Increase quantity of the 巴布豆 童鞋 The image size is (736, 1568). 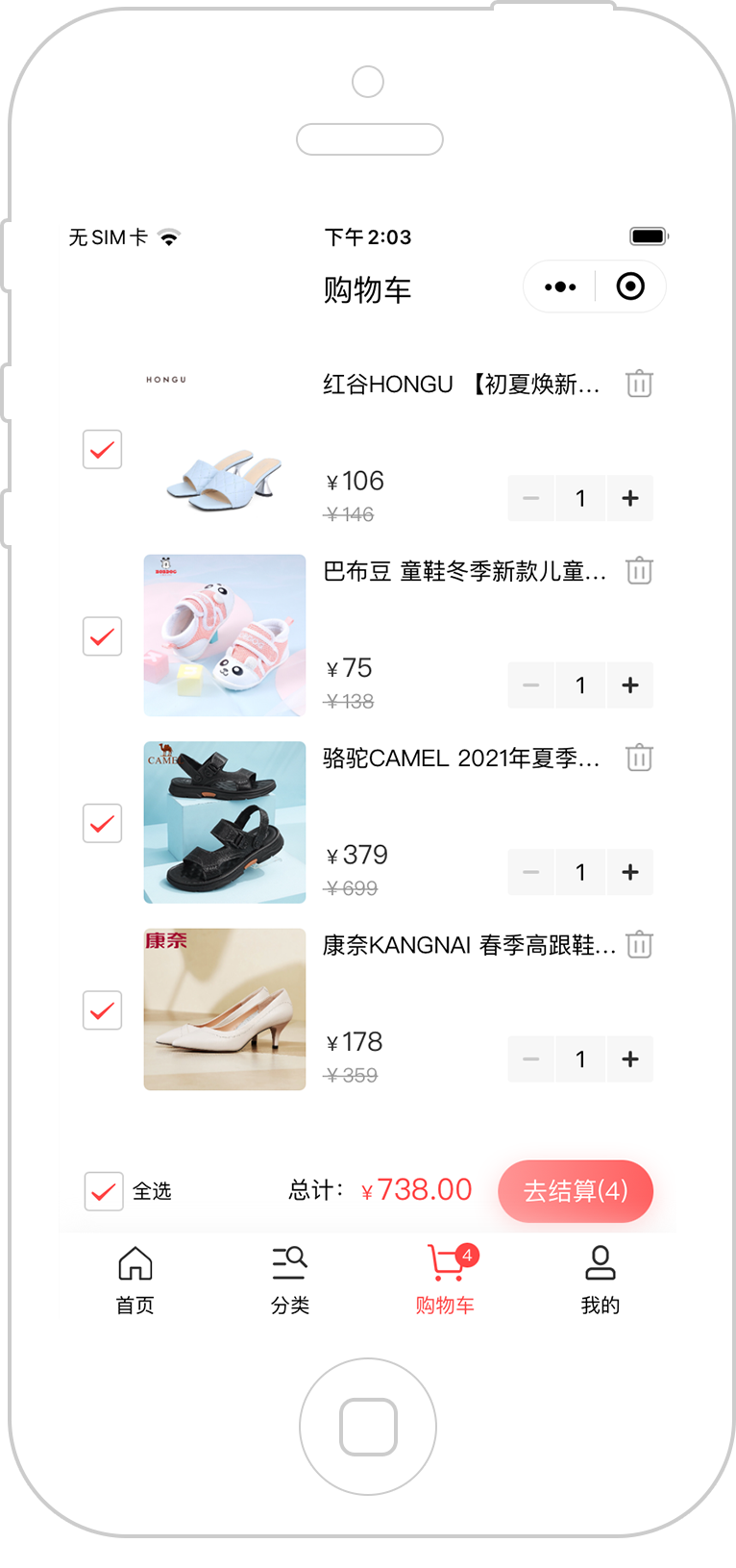coord(630,685)
